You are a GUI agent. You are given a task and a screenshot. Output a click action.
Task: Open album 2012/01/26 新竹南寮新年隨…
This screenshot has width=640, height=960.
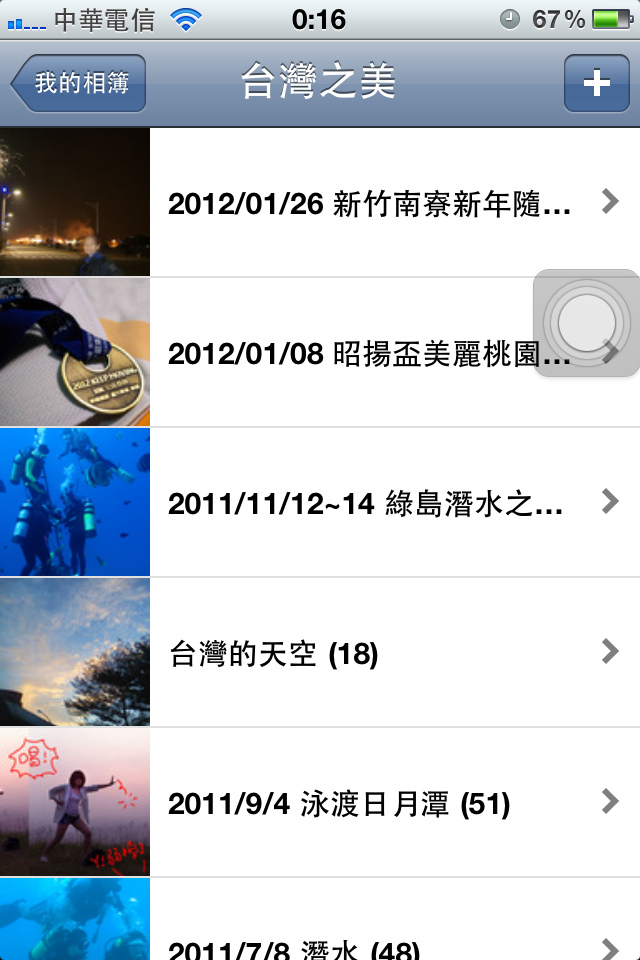click(x=370, y=204)
